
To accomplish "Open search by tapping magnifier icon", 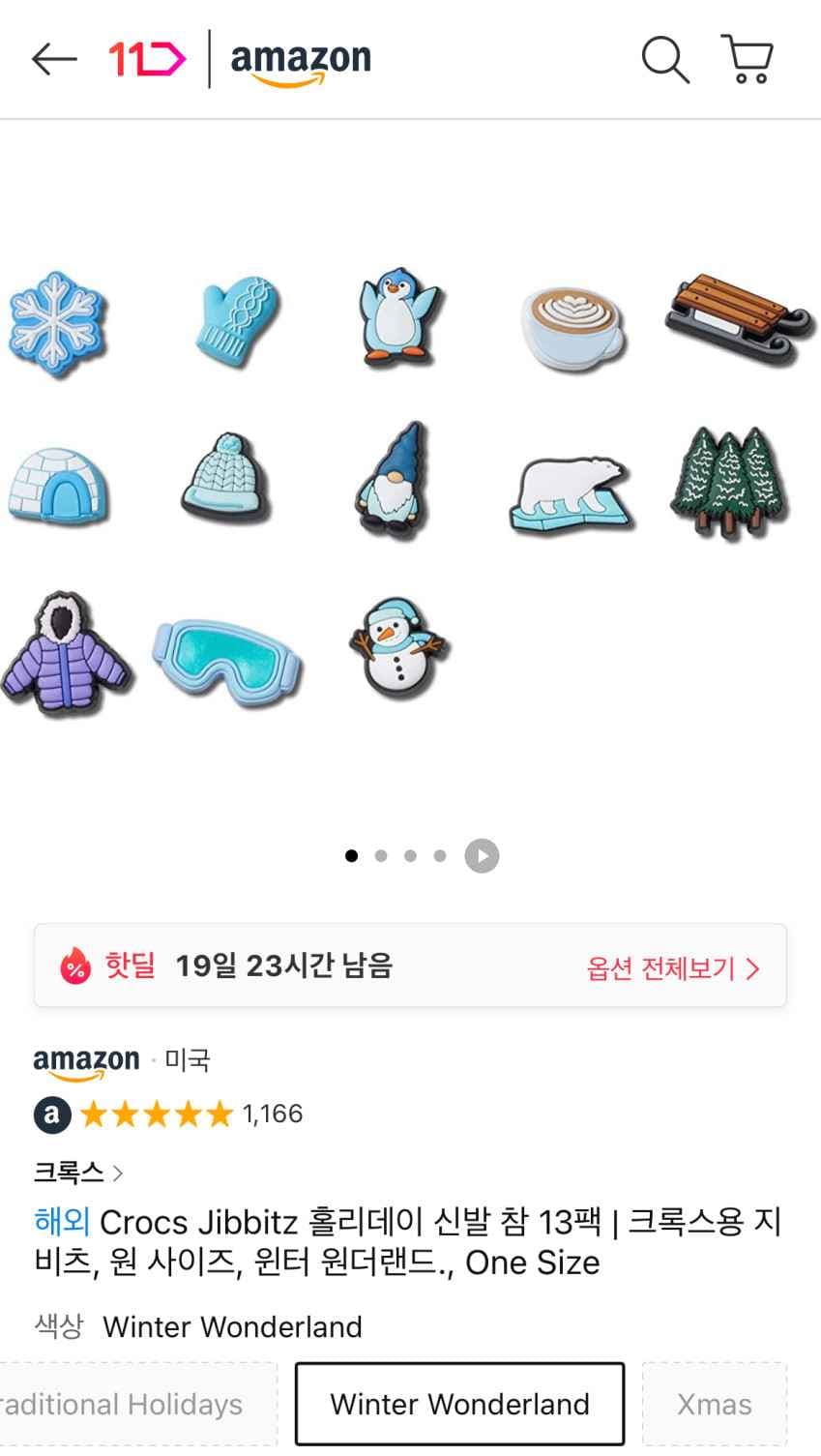I will [x=664, y=58].
